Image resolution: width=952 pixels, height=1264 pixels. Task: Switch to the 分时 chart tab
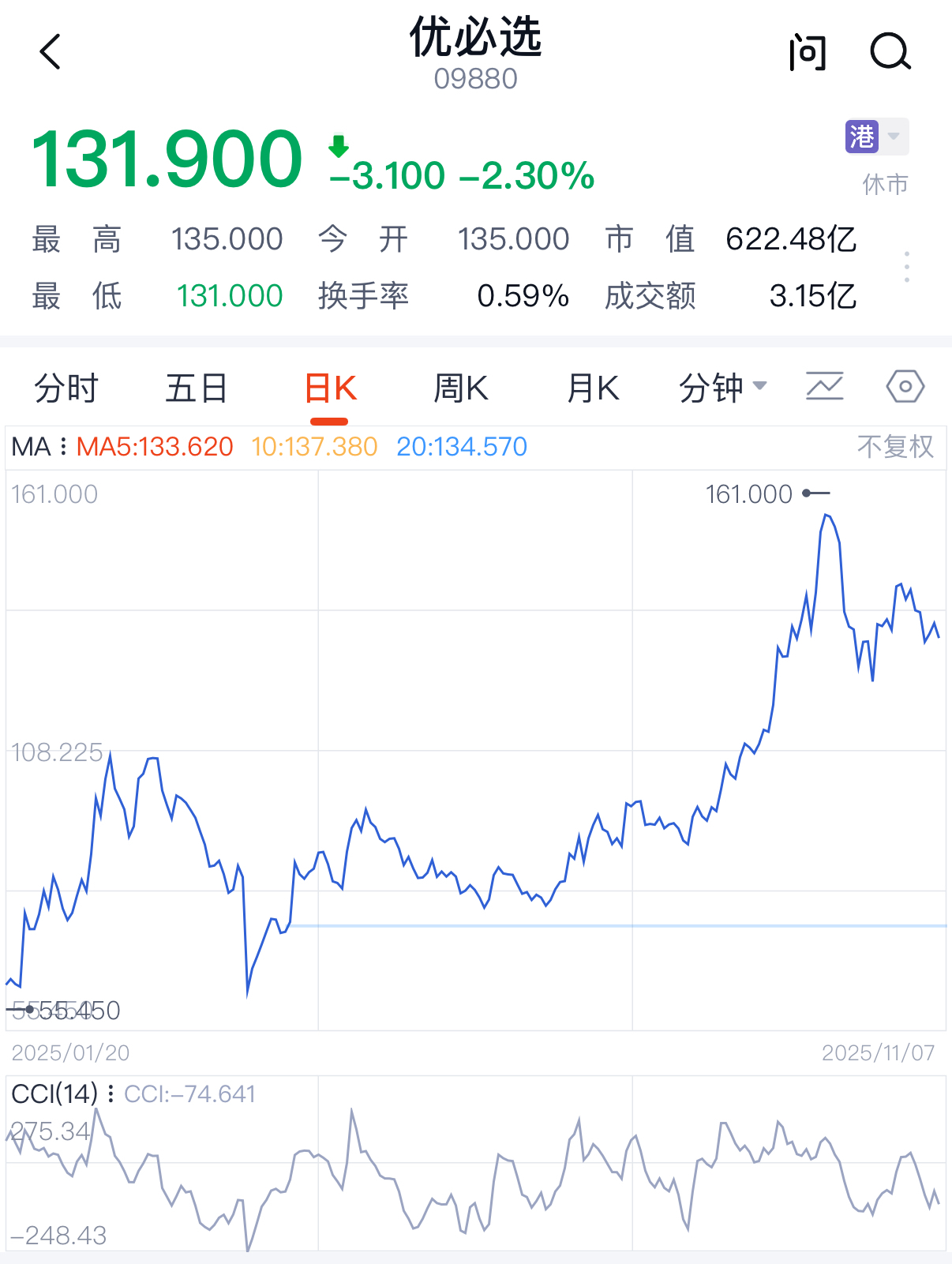pyautogui.click(x=66, y=388)
